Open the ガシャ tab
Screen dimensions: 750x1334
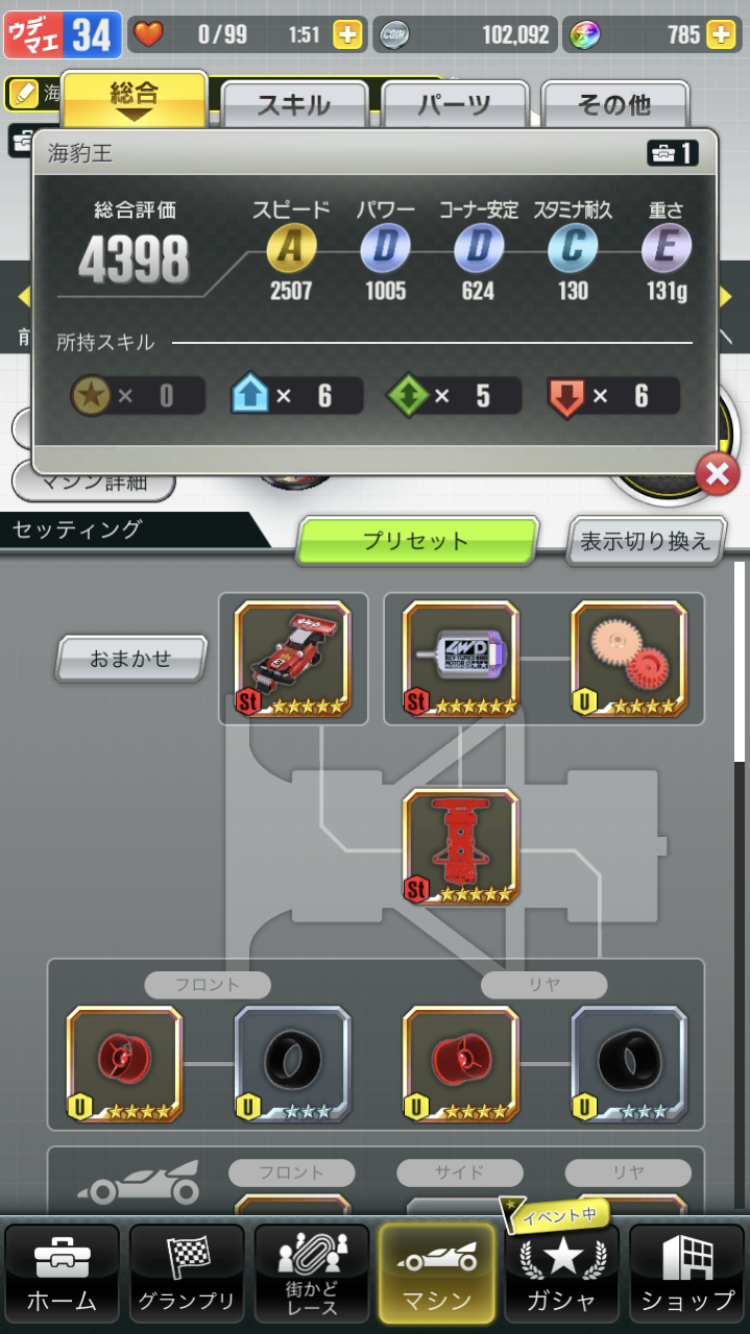coord(563,1274)
